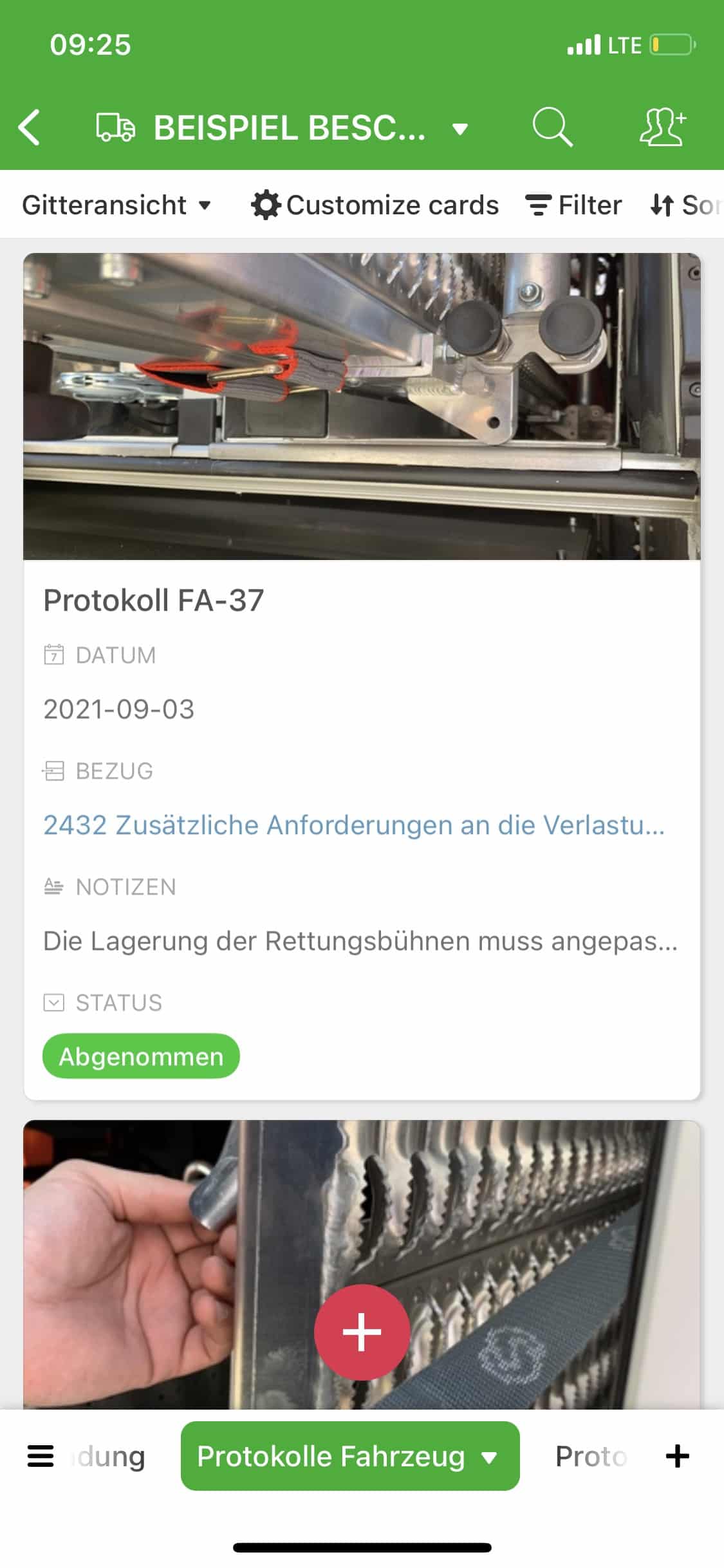Image resolution: width=724 pixels, height=1568 pixels.
Task: Switch to the tab ending in dung
Action: pos(107,1456)
